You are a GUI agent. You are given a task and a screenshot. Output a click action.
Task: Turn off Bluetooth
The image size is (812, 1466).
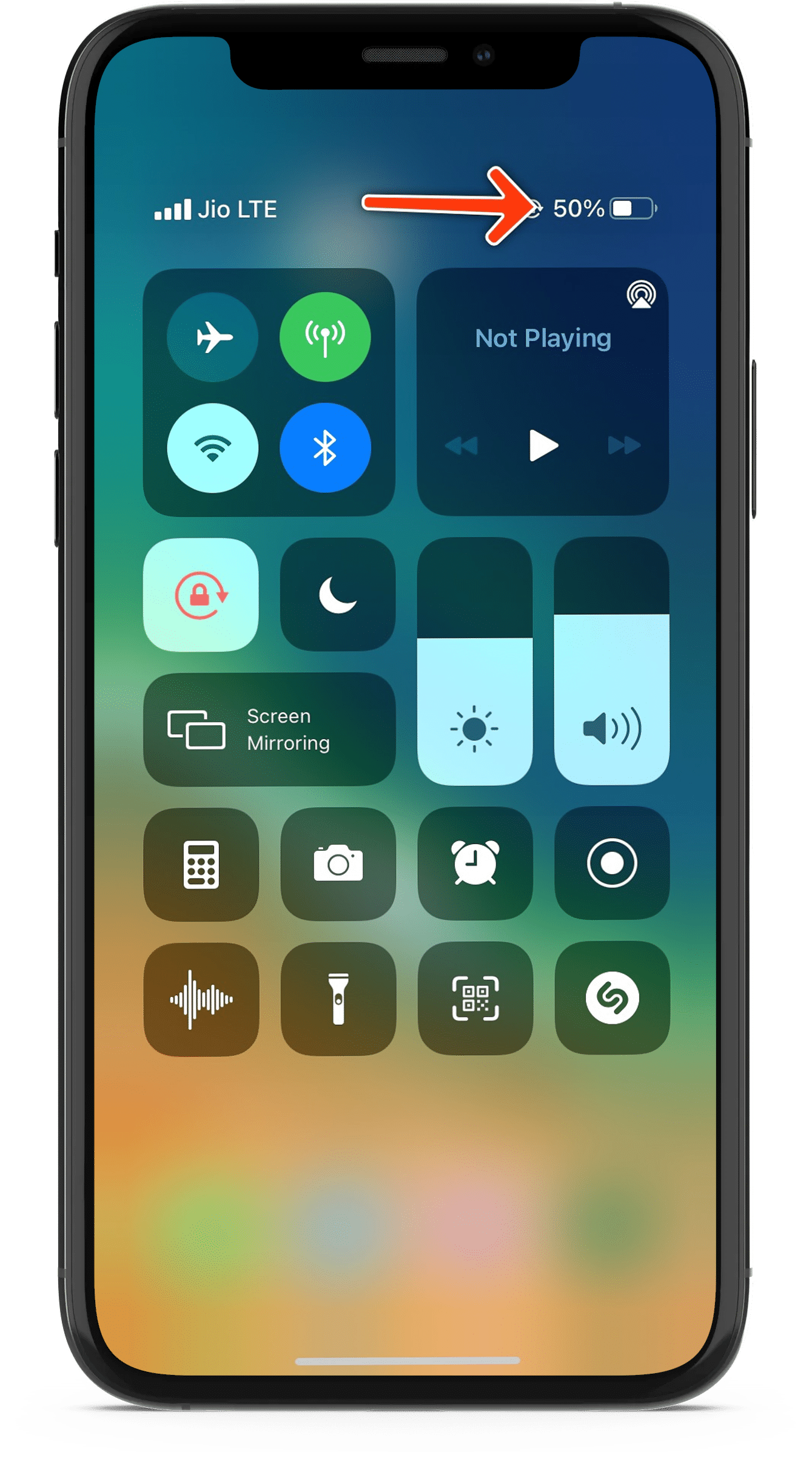tap(325, 448)
